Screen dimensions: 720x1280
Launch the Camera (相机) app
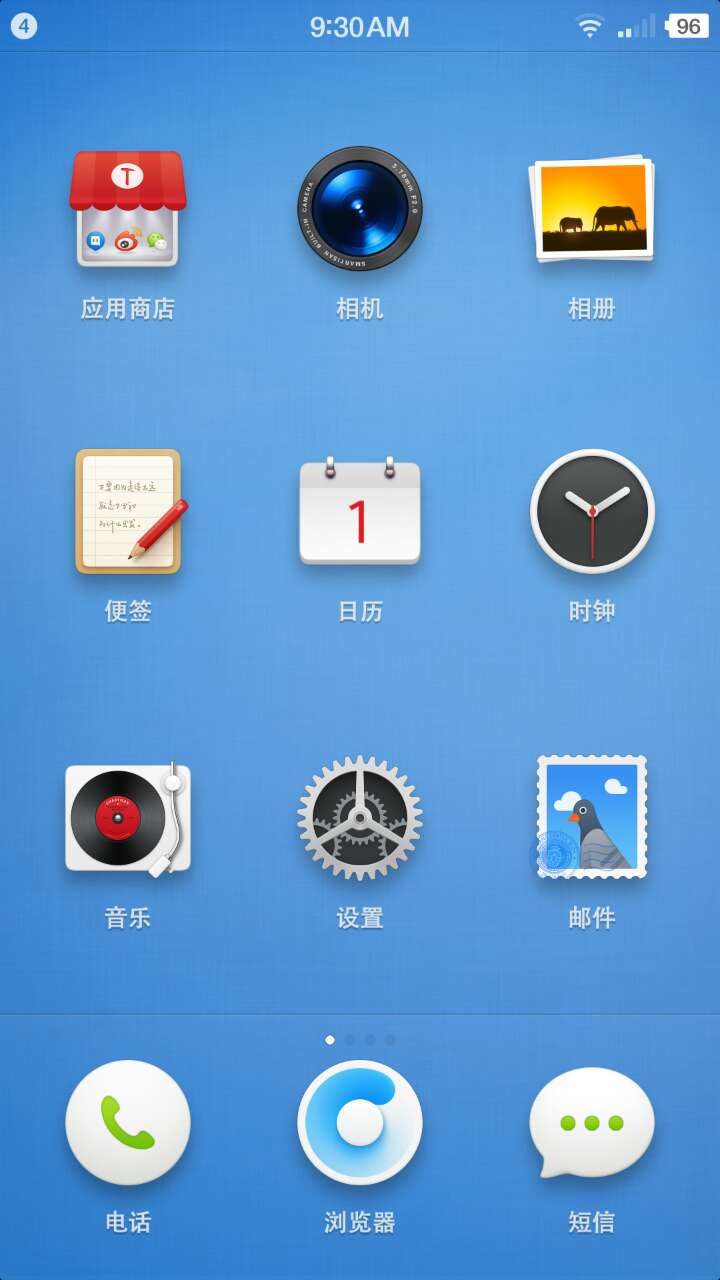[360, 212]
